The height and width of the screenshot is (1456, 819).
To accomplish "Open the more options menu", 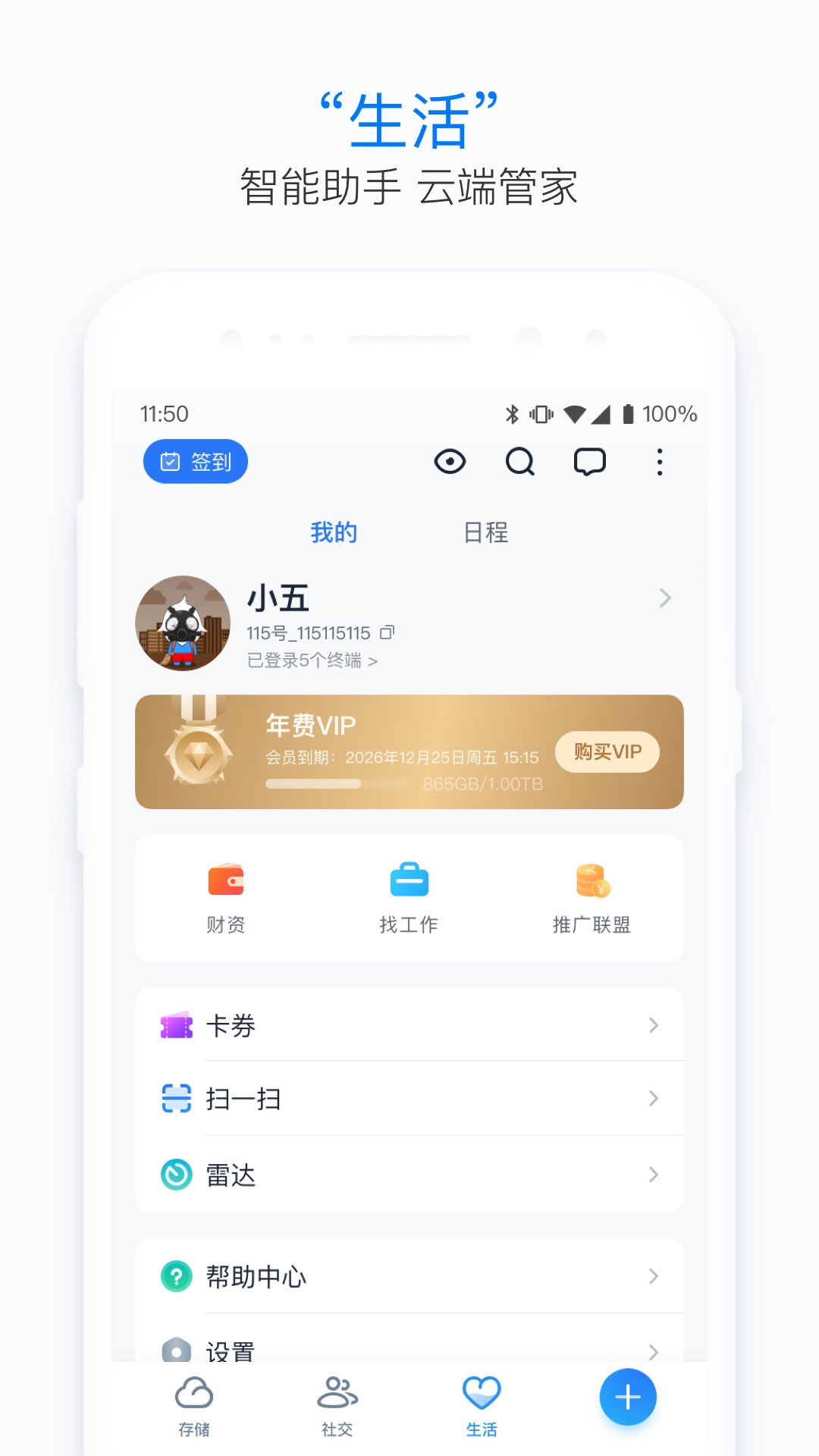I will [659, 462].
